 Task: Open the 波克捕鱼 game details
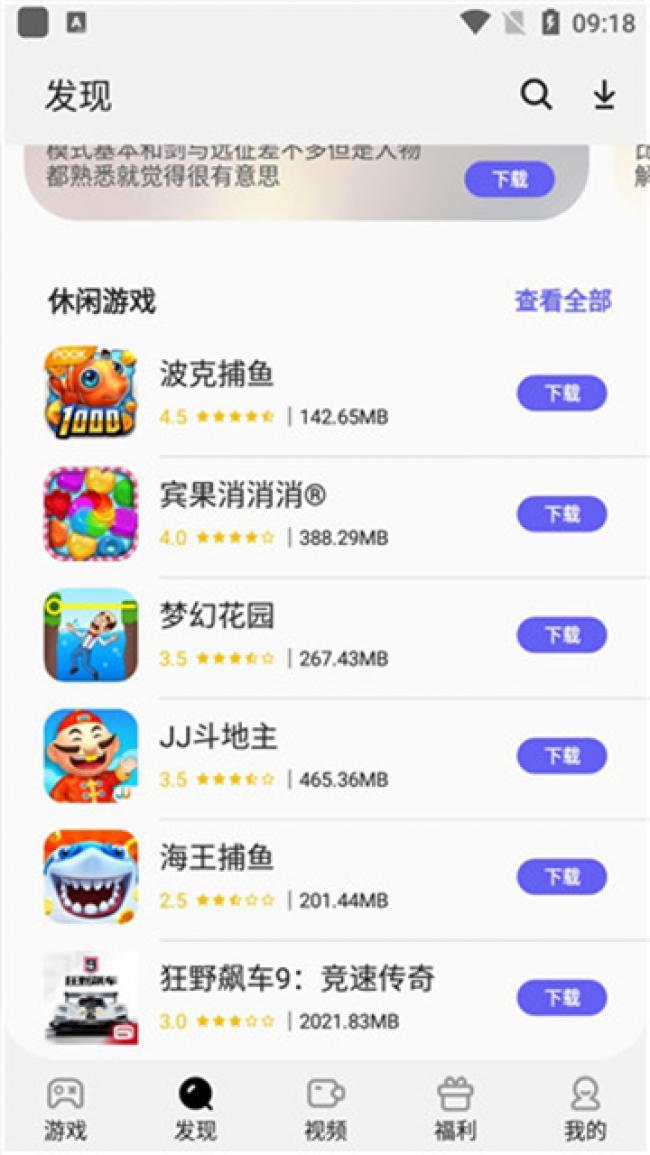pyautogui.click(x=216, y=374)
